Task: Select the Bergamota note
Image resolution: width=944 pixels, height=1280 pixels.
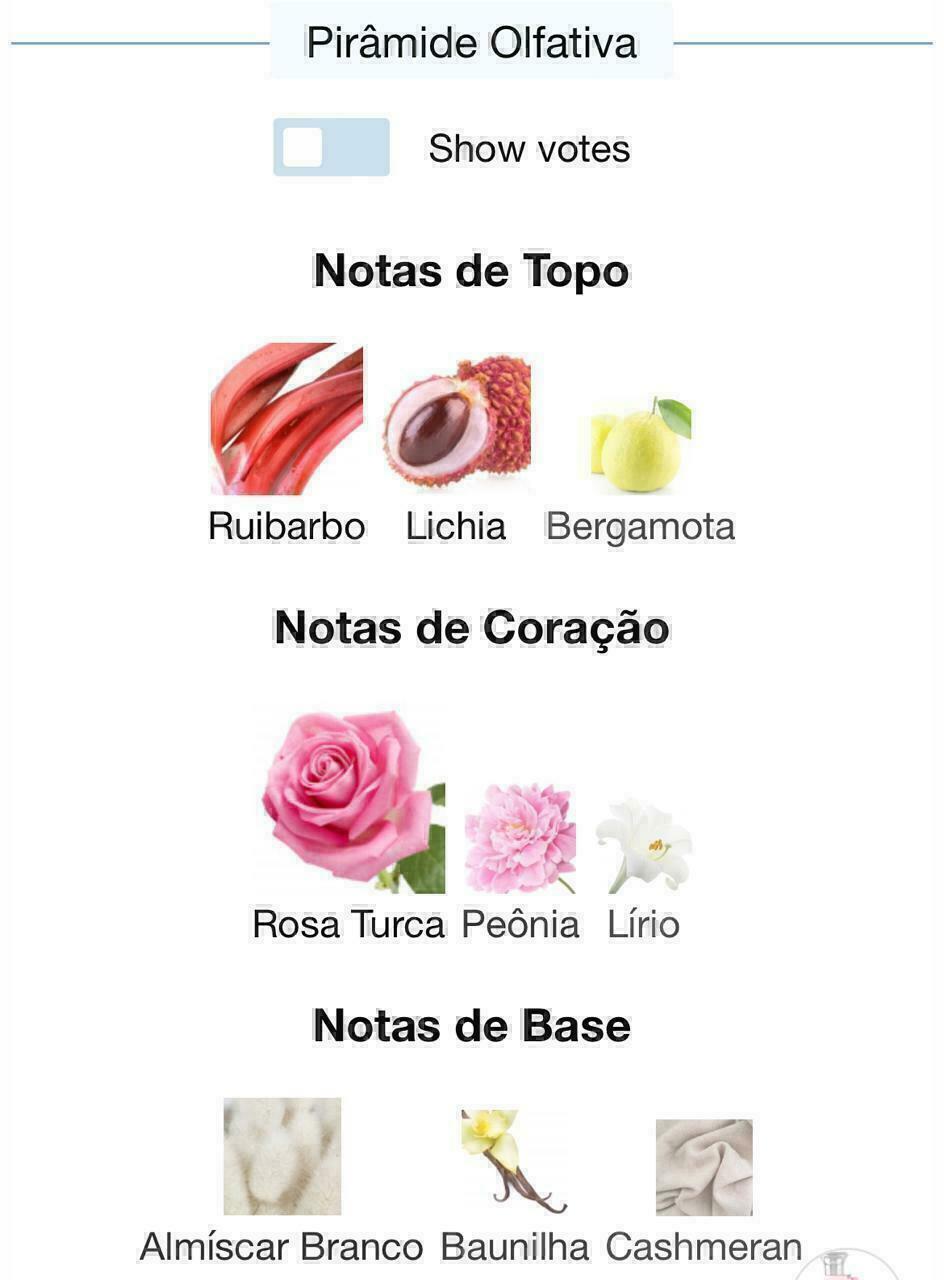Action: (x=640, y=445)
